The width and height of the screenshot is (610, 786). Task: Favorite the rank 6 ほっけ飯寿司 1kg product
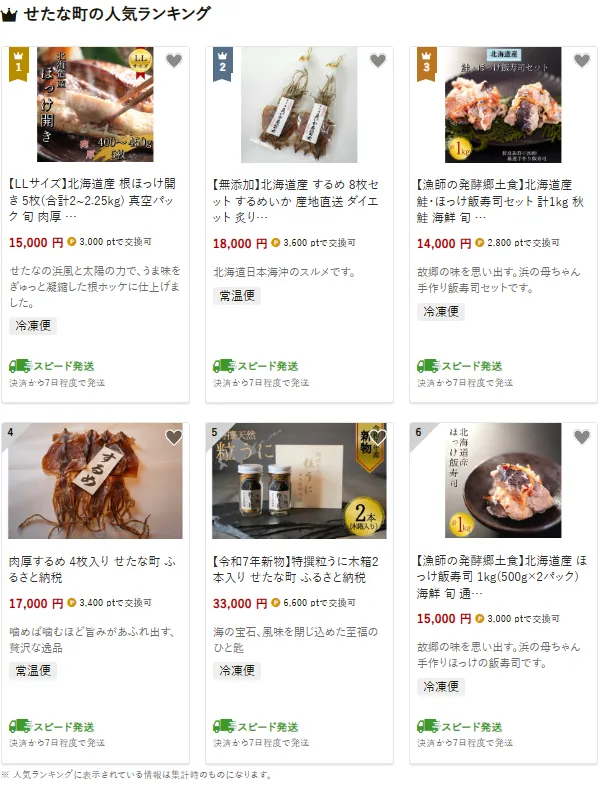pos(582,437)
